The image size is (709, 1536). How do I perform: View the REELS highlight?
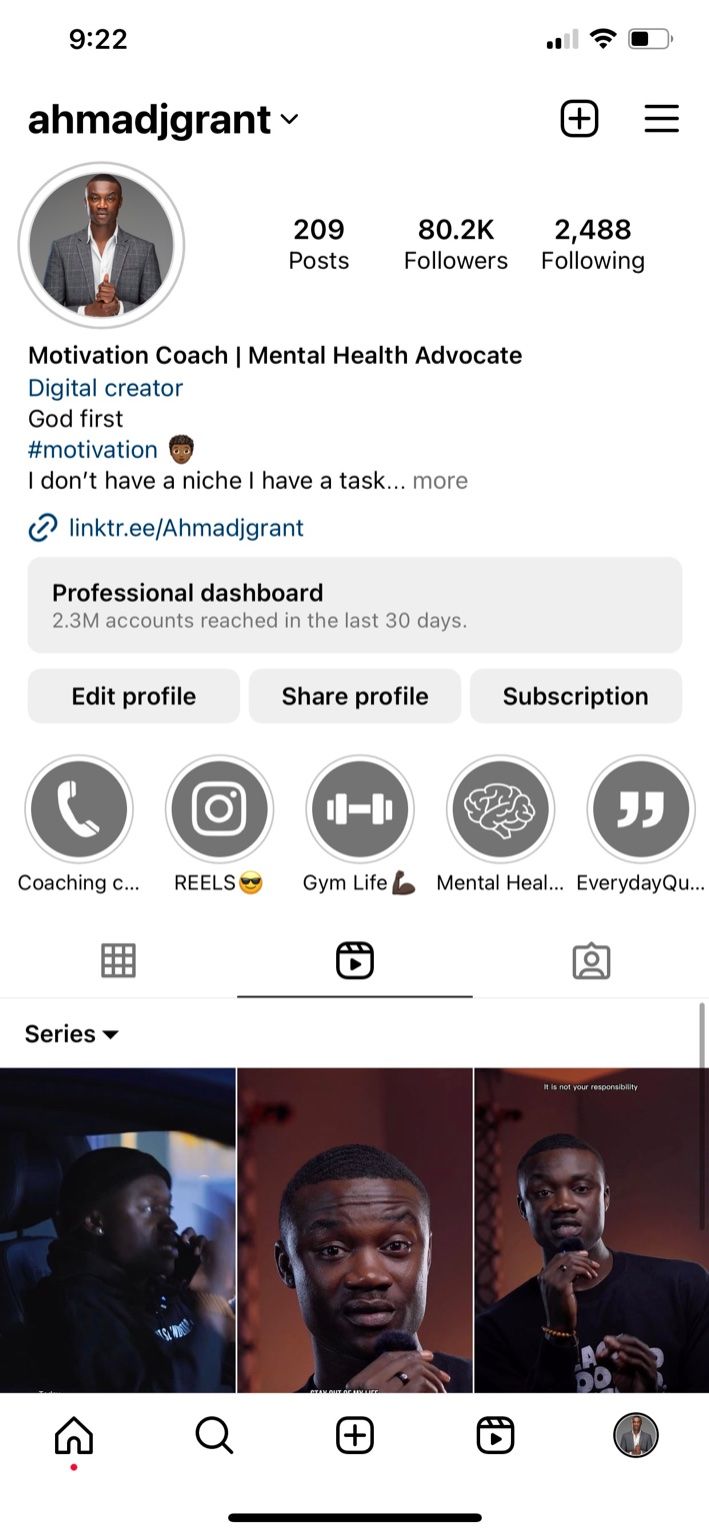pos(219,809)
